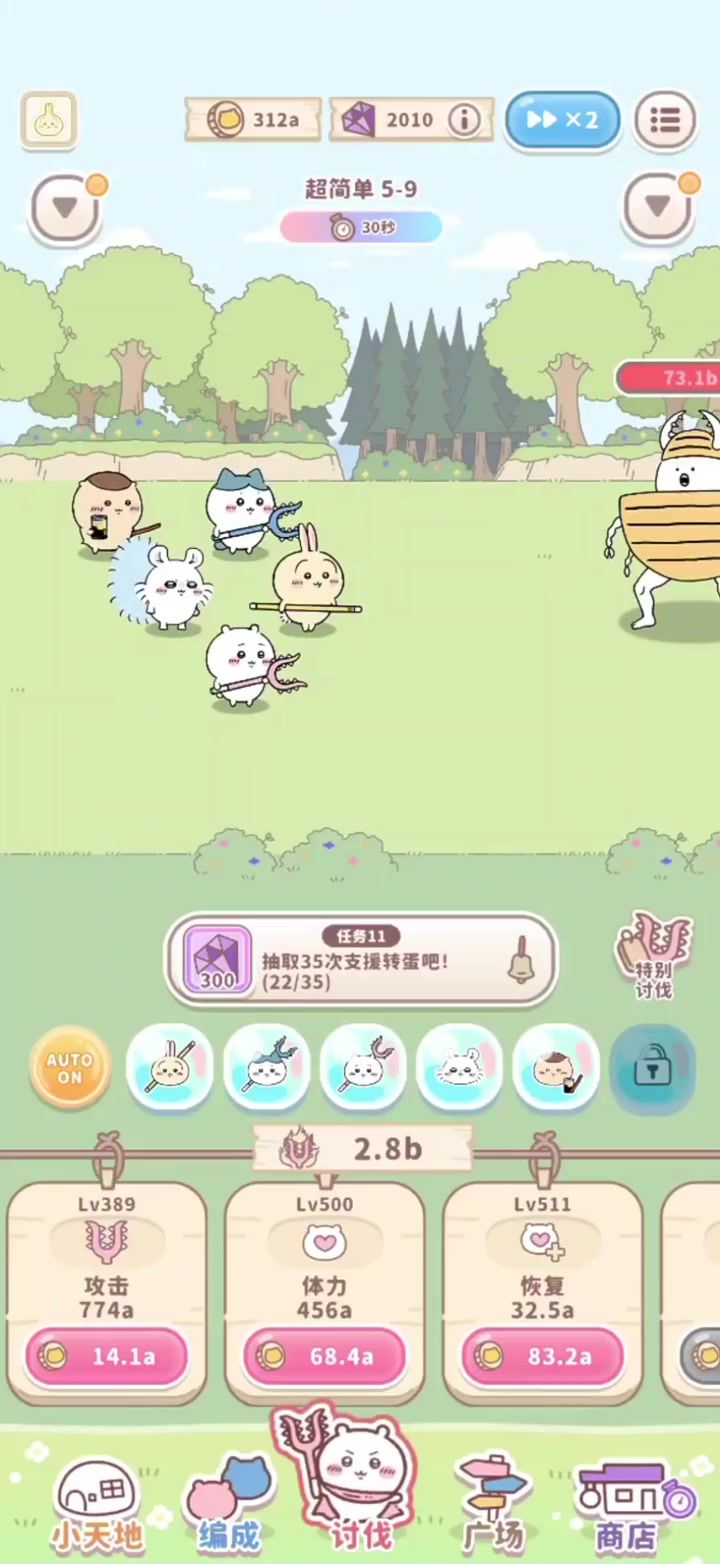
Task: Open the gem info icon
Action: pyautogui.click(x=463, y=120)
